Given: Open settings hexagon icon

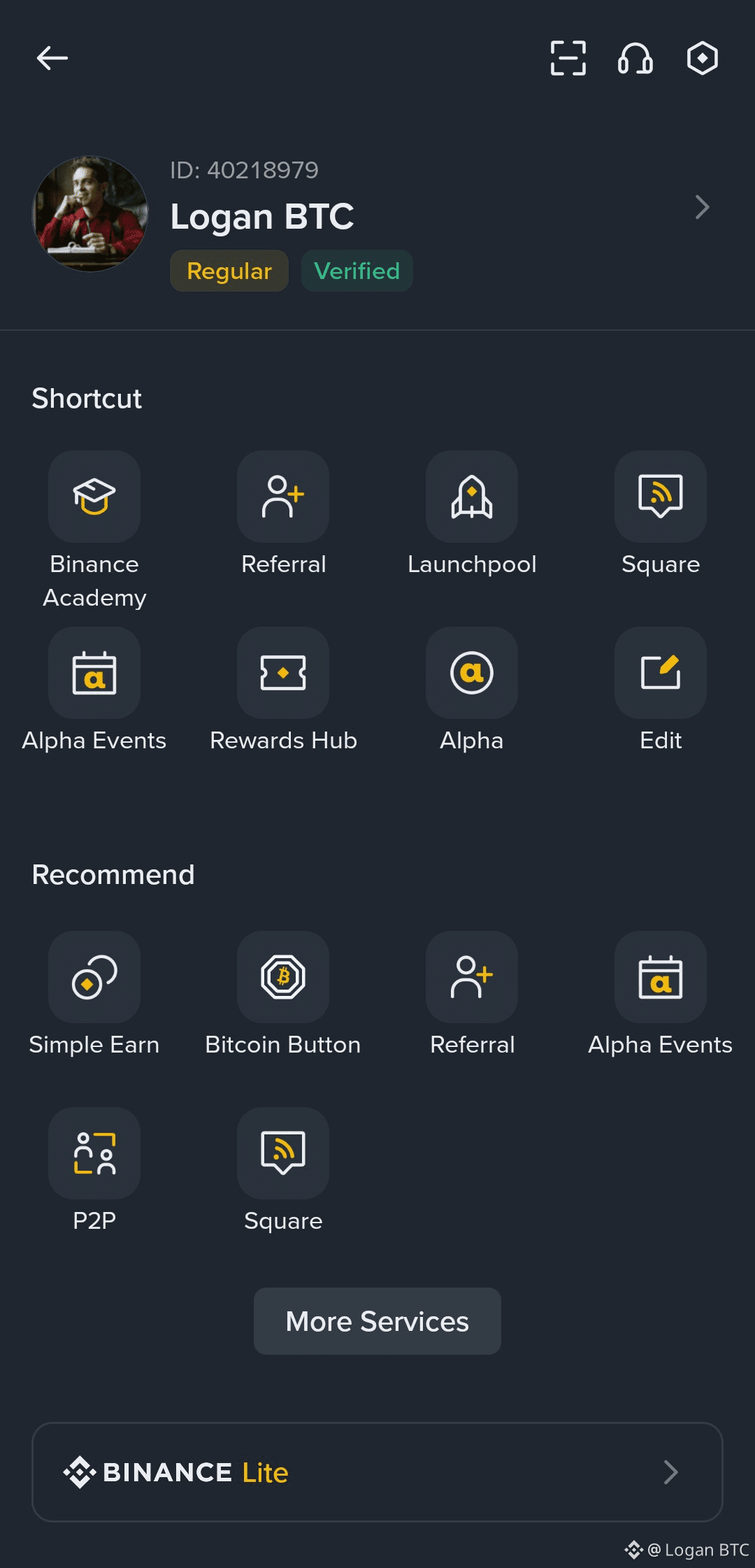Looking at the screenshot, I should [x=702, y=58].
